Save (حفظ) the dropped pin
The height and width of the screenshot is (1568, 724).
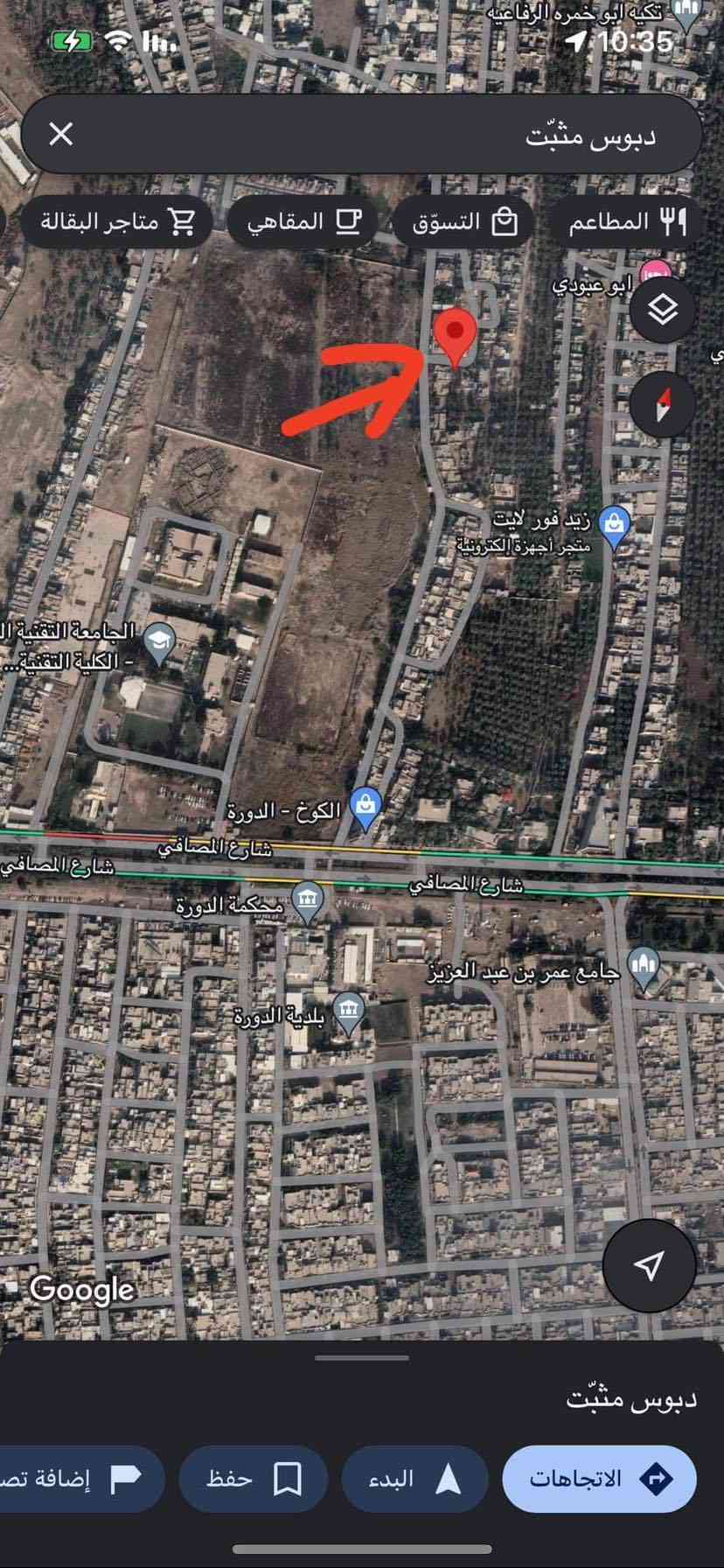click(x=254, y=1479)
